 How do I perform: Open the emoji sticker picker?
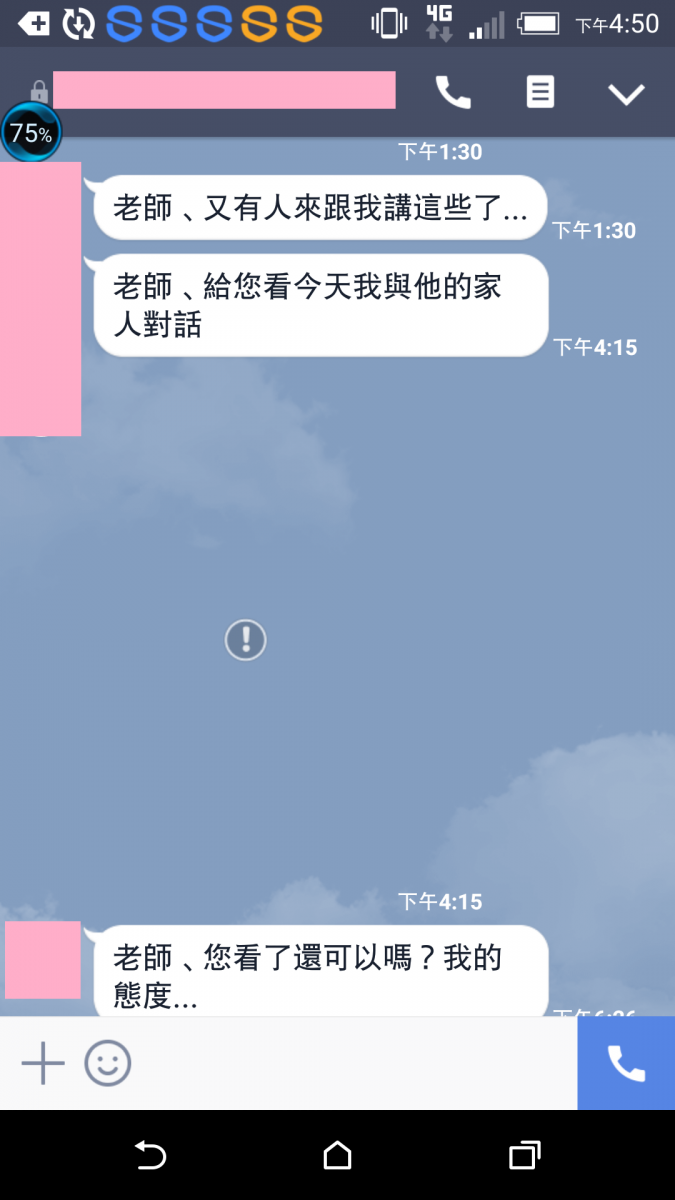click(x=108, y=1063)
